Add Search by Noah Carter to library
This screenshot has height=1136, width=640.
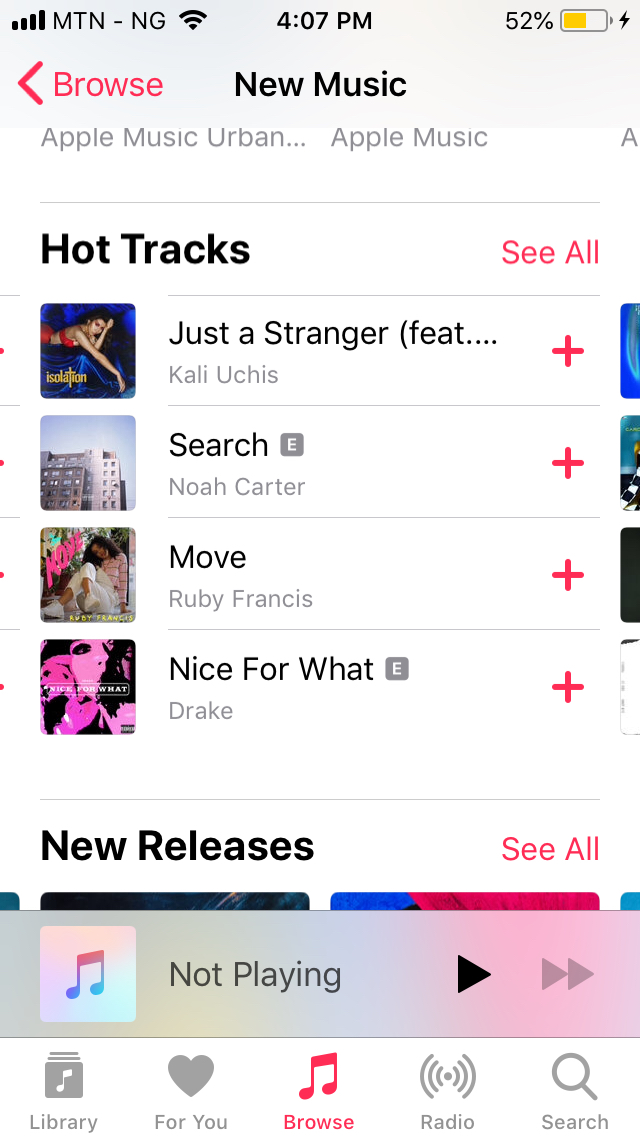[567, 463]
